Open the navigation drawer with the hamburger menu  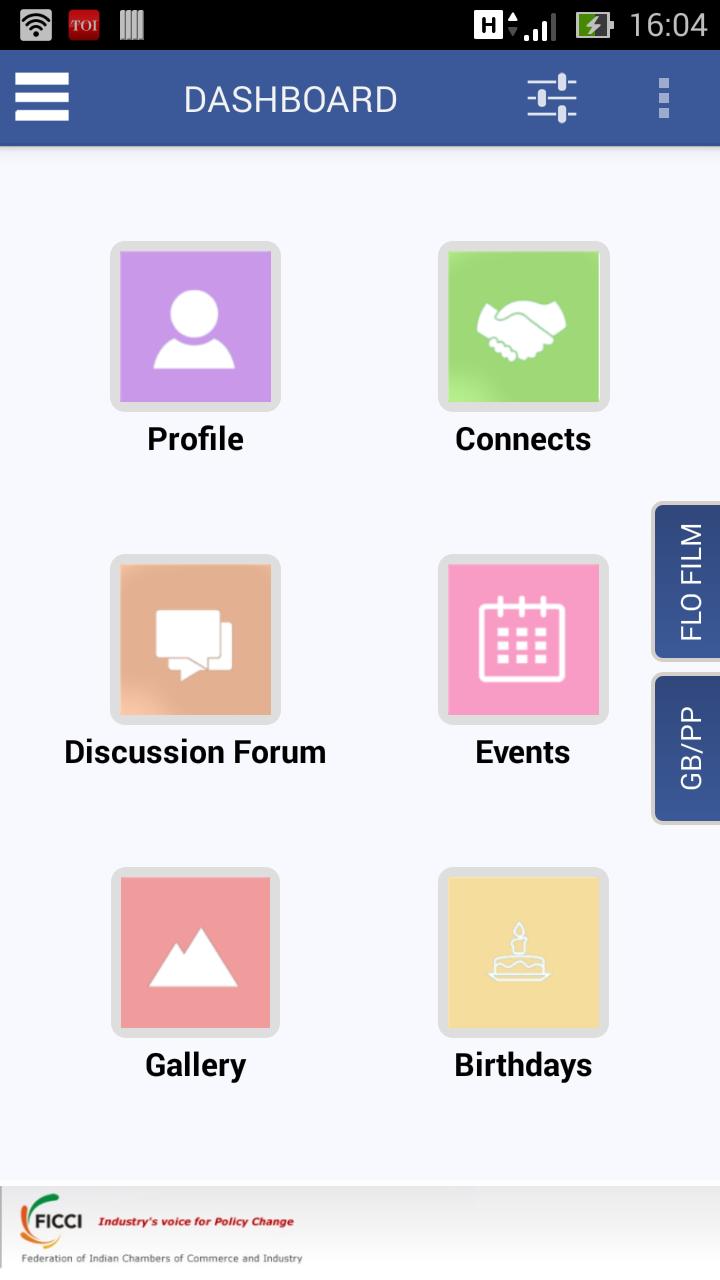pyautogui.click(x=41, y=96)
